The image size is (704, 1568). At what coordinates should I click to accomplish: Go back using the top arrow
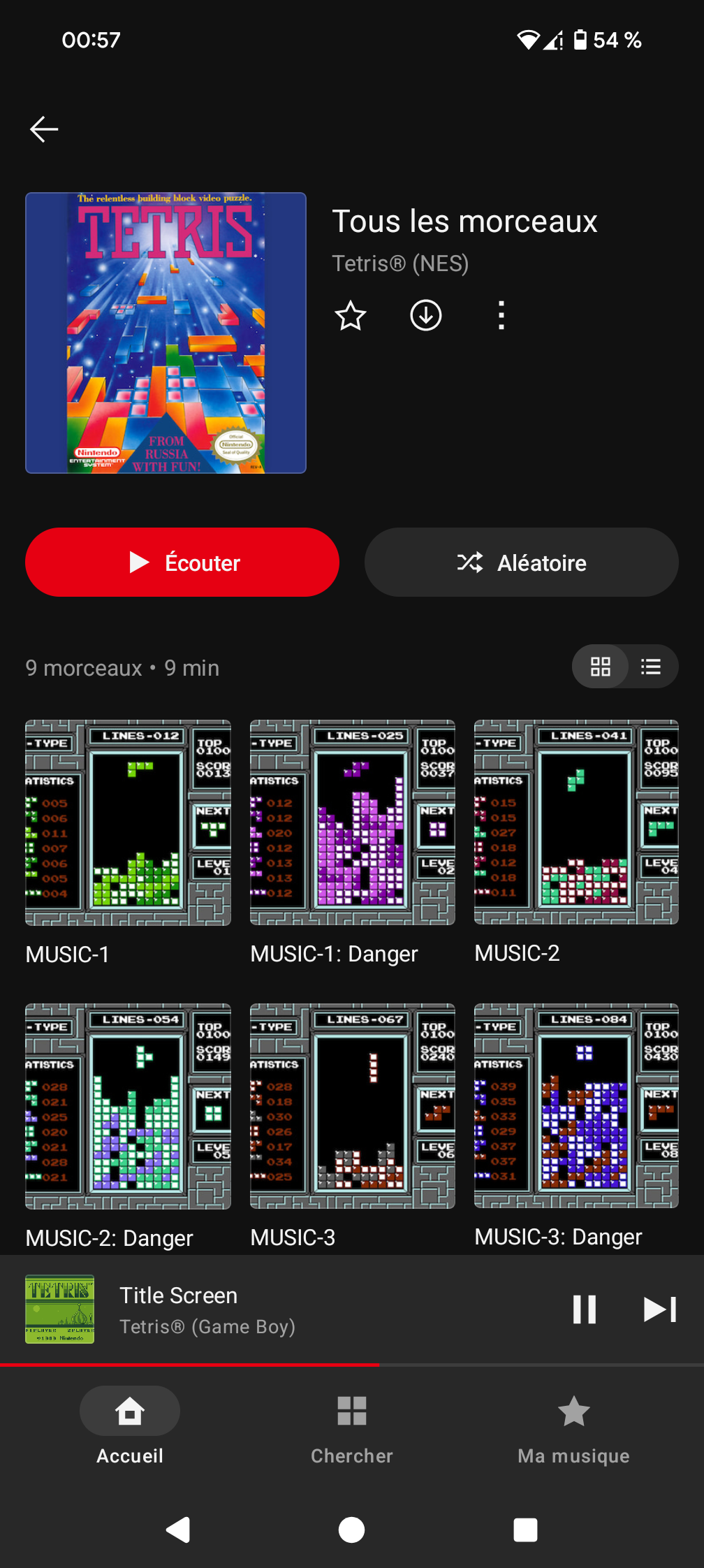tap(44, 129)
